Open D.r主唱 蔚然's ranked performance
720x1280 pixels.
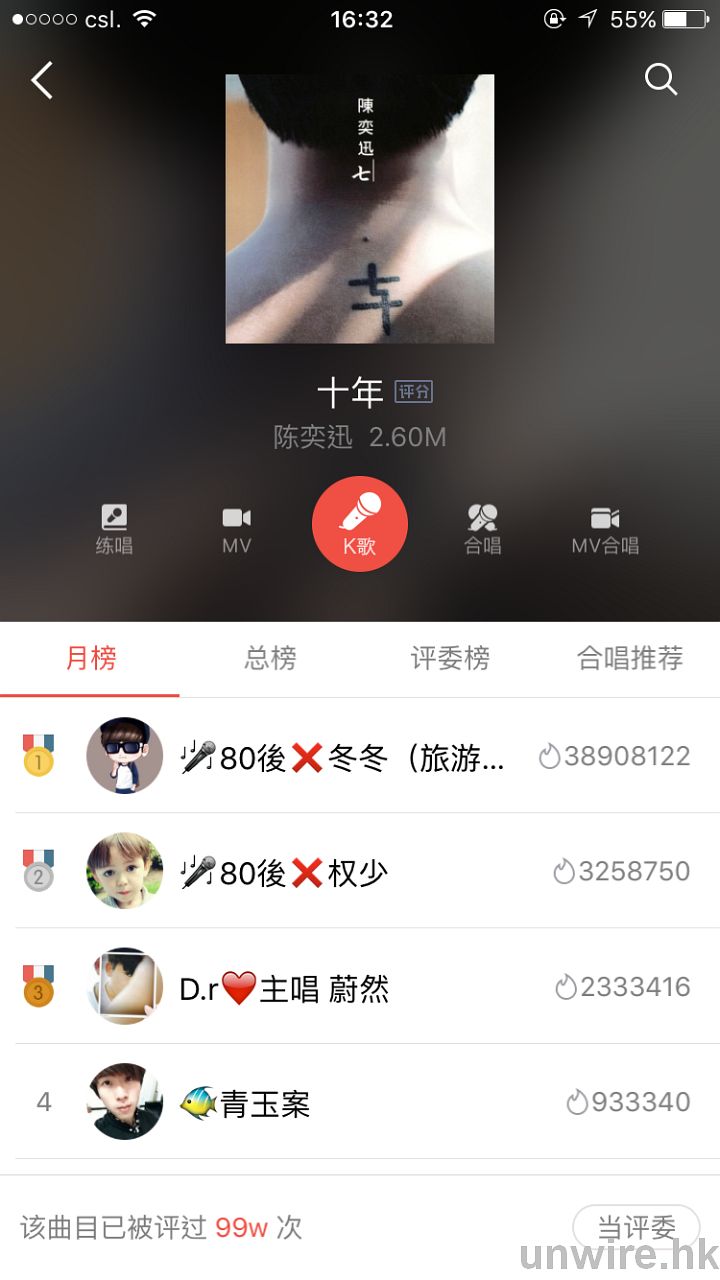pyautogui.click(x=360, y=988)
